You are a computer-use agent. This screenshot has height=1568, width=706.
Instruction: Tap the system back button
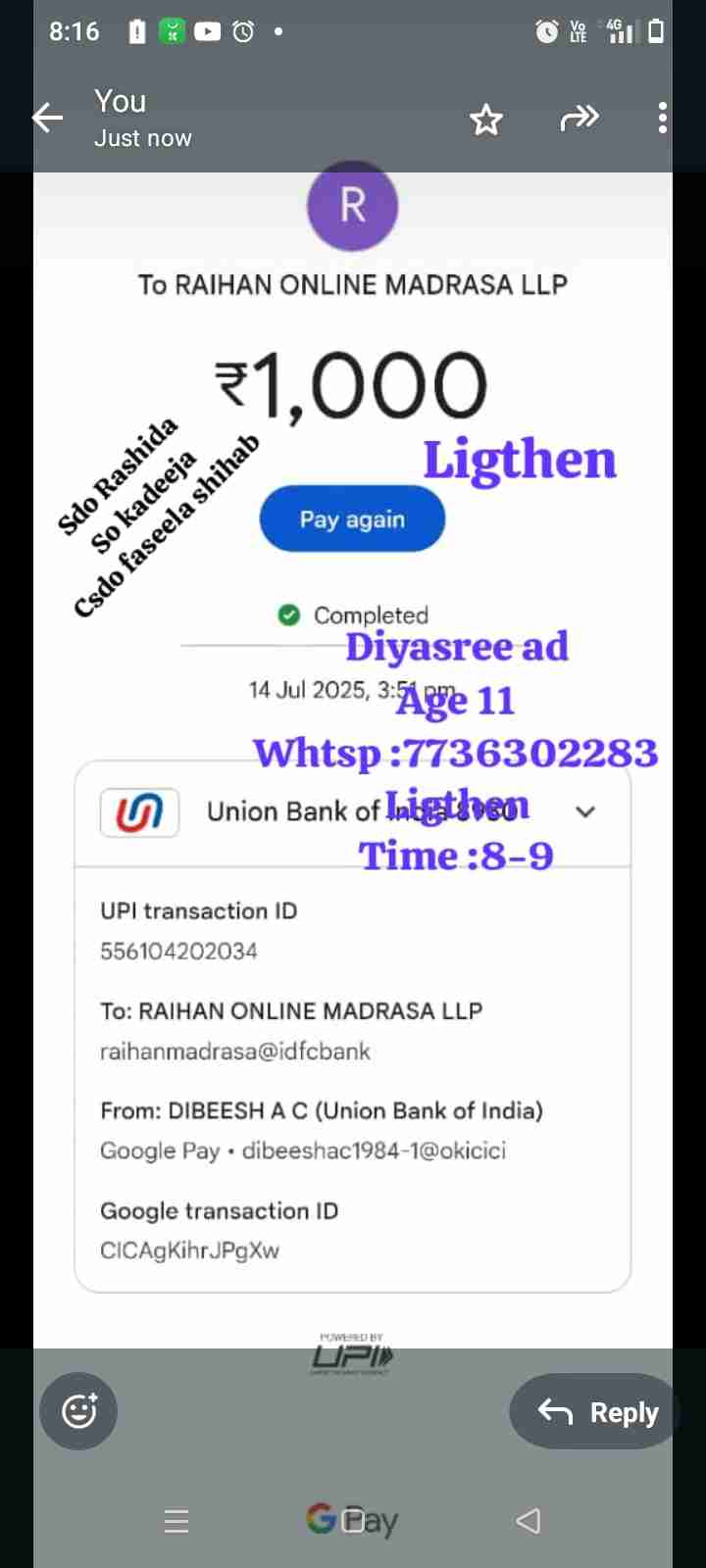[x=529, y=1521]
